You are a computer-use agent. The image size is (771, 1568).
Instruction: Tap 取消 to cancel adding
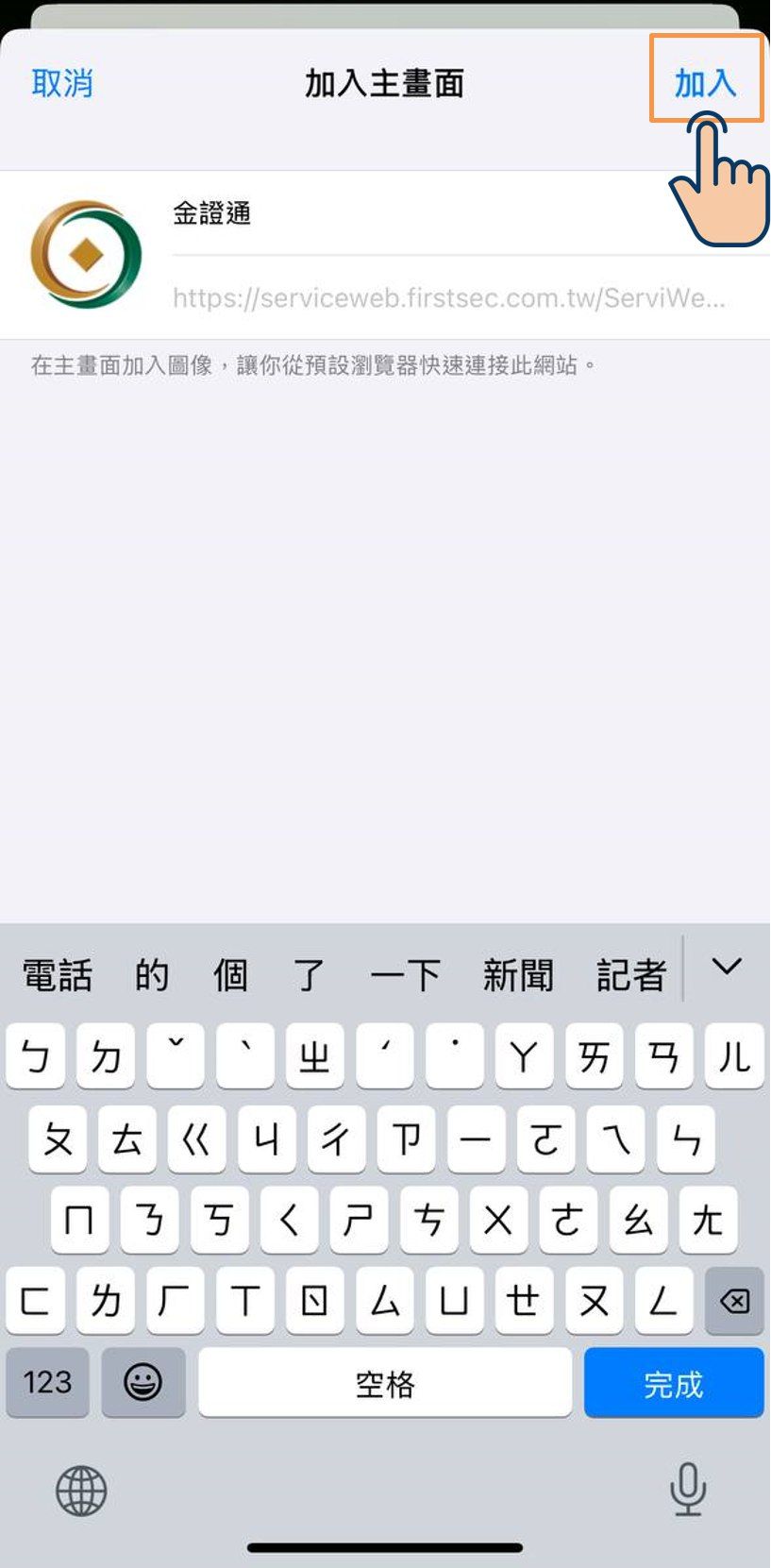[62, 83]
